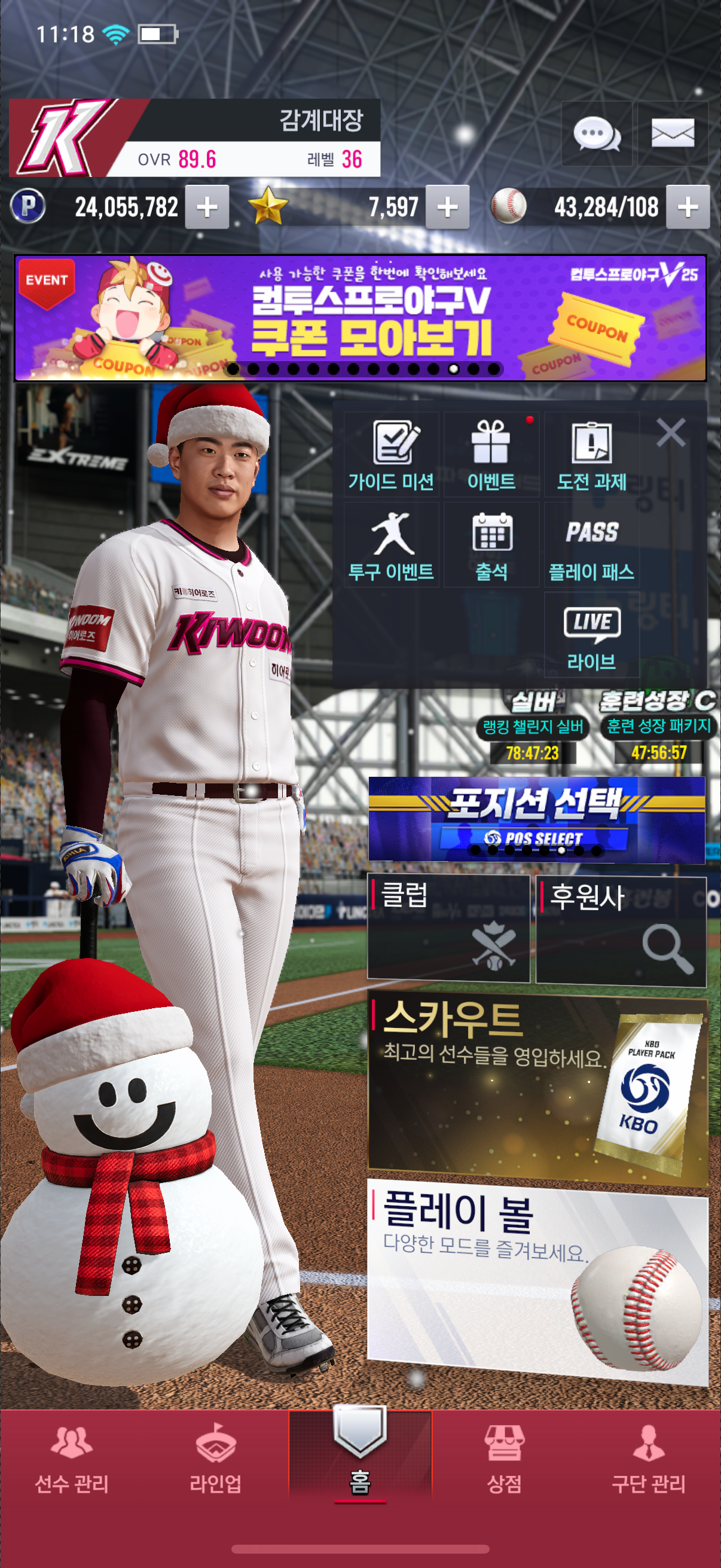Open the chat bubble icon
This screenshot has width=721, height=1568.
pos(596,133)
